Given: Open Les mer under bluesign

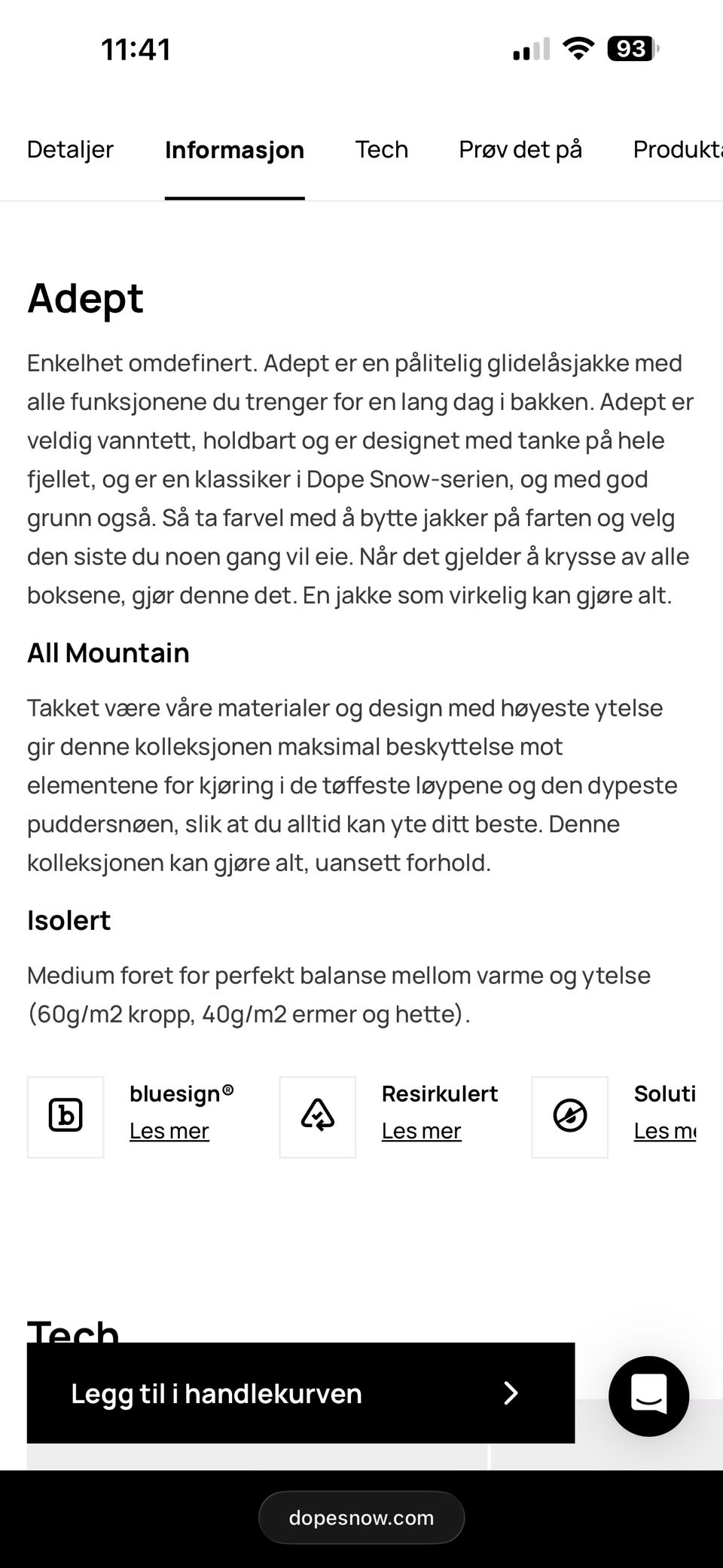Looking at the screenshot, I should pyautogui.click(x=169, y=1130).
